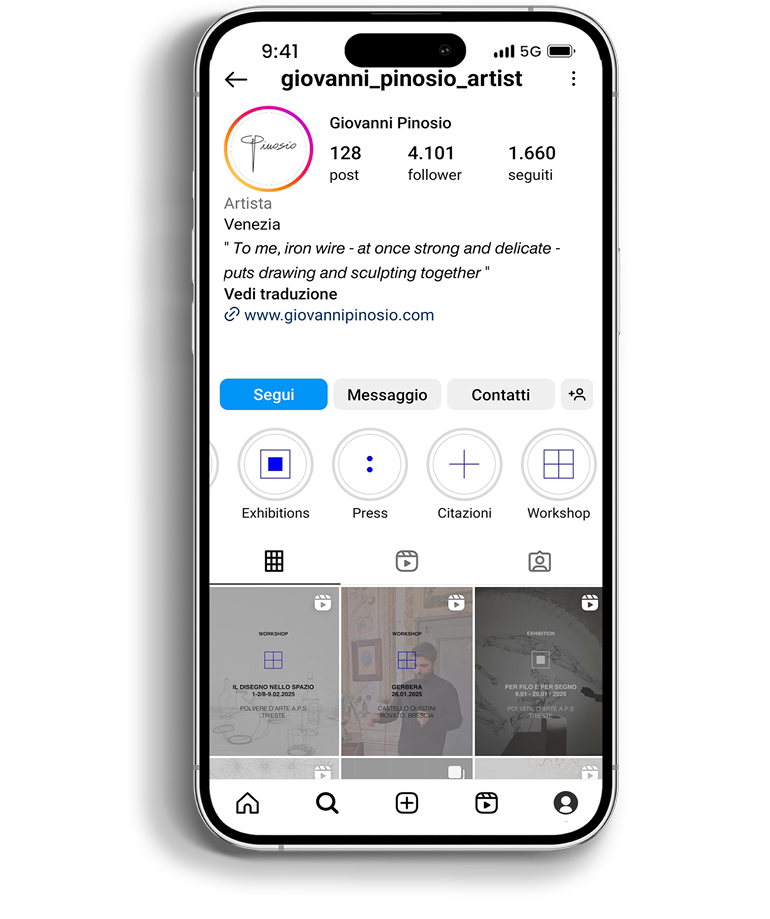The width and height of the screenshot is (770, 919).
Task: Open the Exhibitions story highlight
Action: pos(275,465)
